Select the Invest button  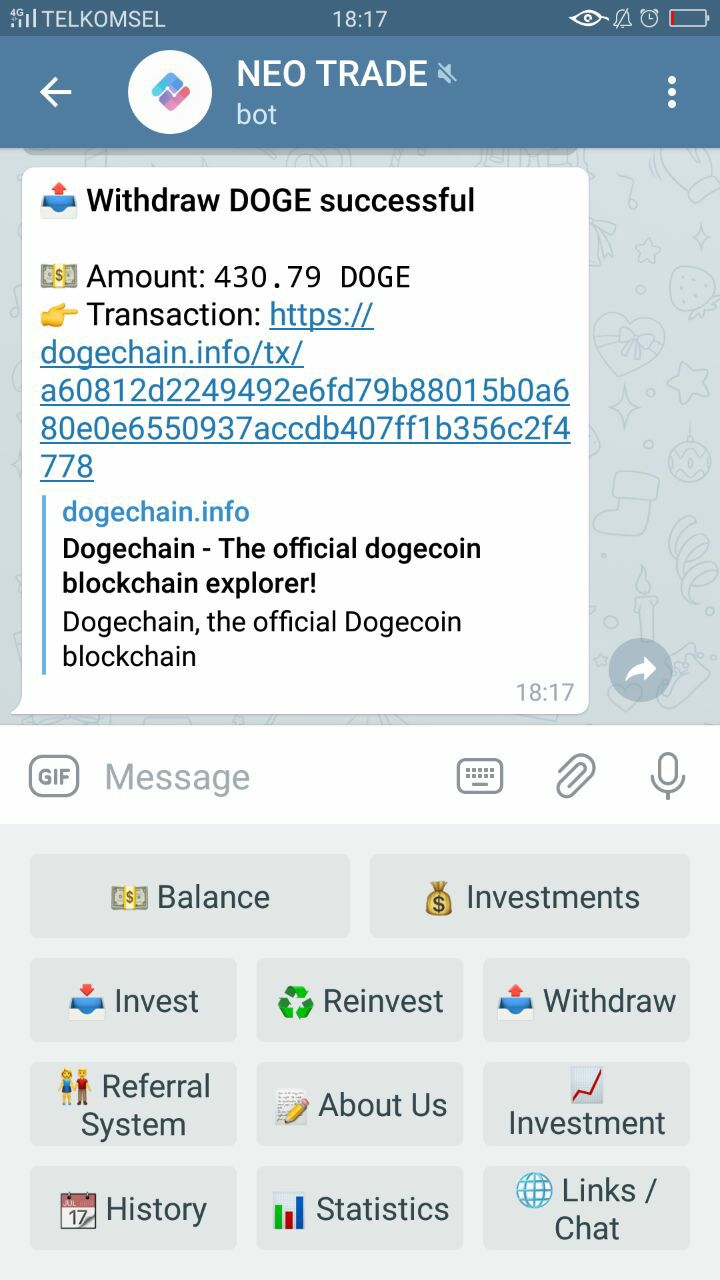pyautogui.click(x=133, y=1000)
